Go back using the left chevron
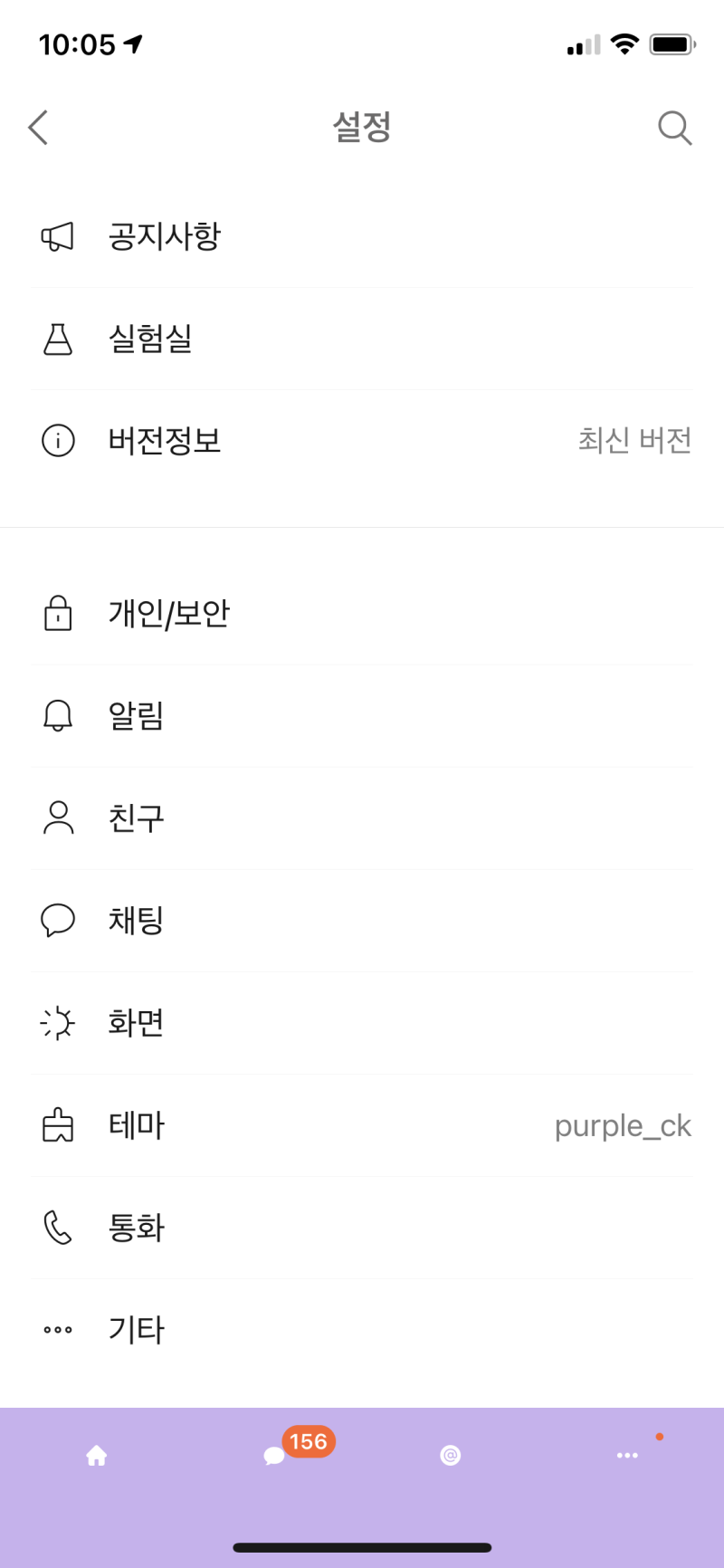 click(x=38, y=127)
